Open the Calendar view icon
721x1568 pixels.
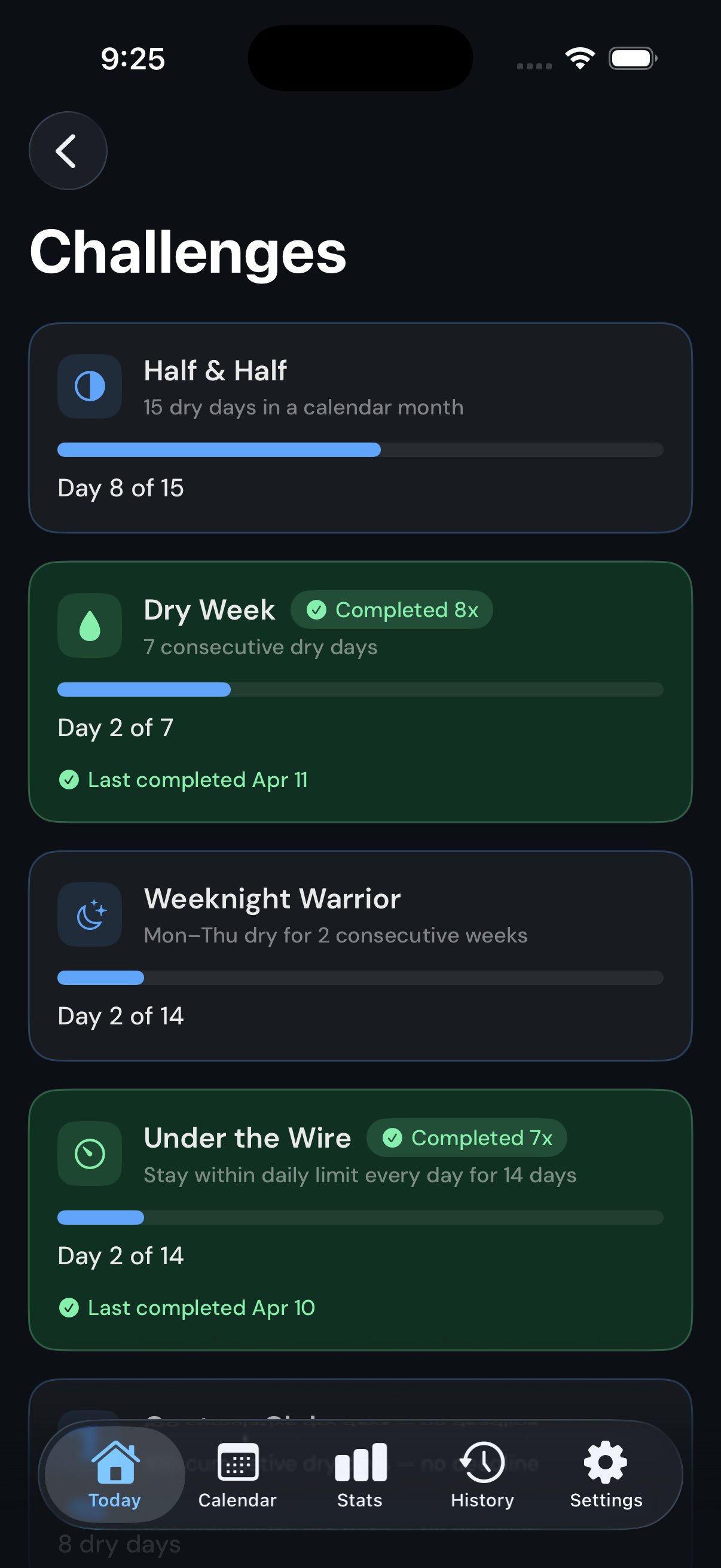pos(237,1463)
